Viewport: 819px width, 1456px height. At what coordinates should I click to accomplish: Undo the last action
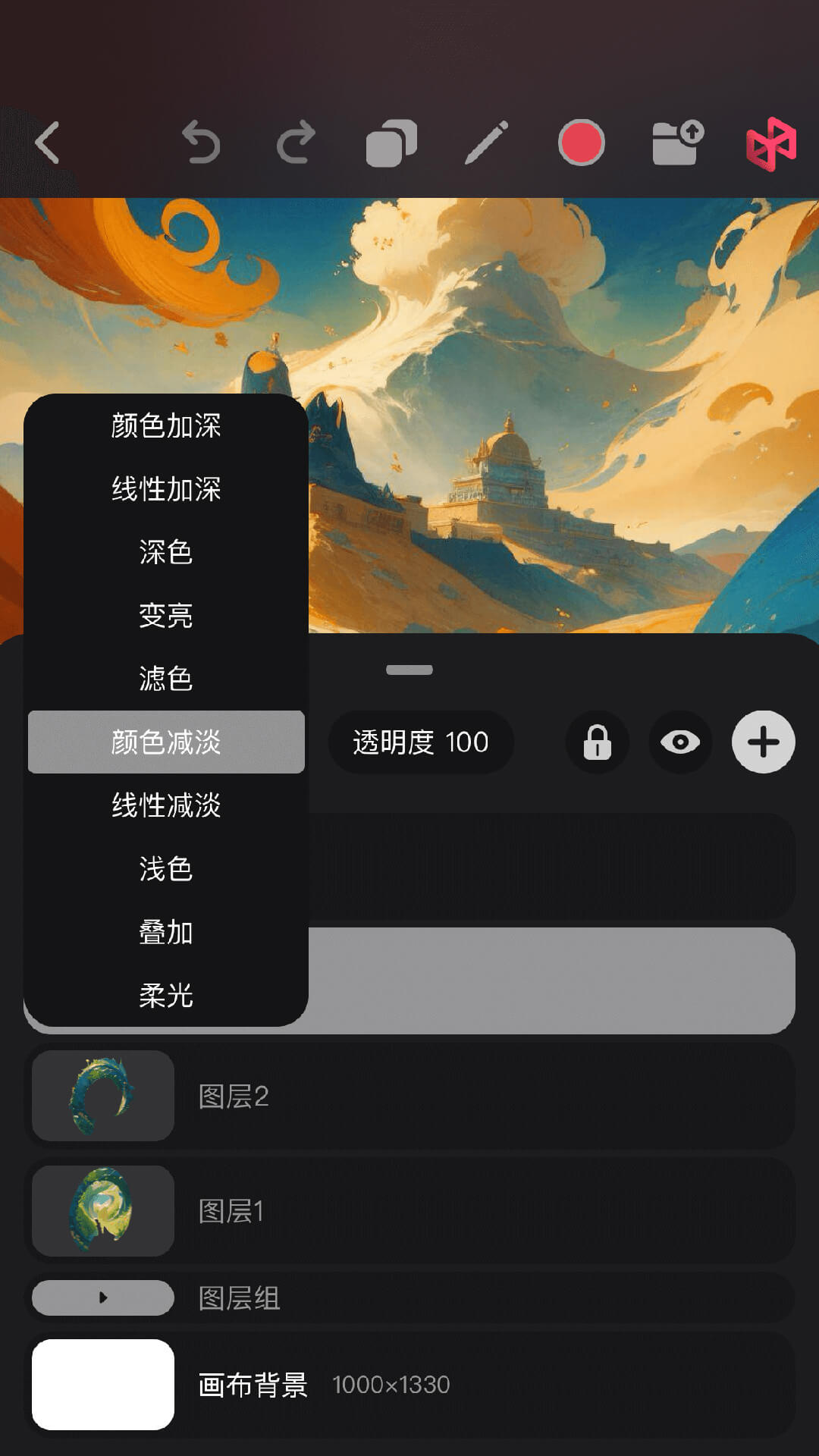coord(201,143)
